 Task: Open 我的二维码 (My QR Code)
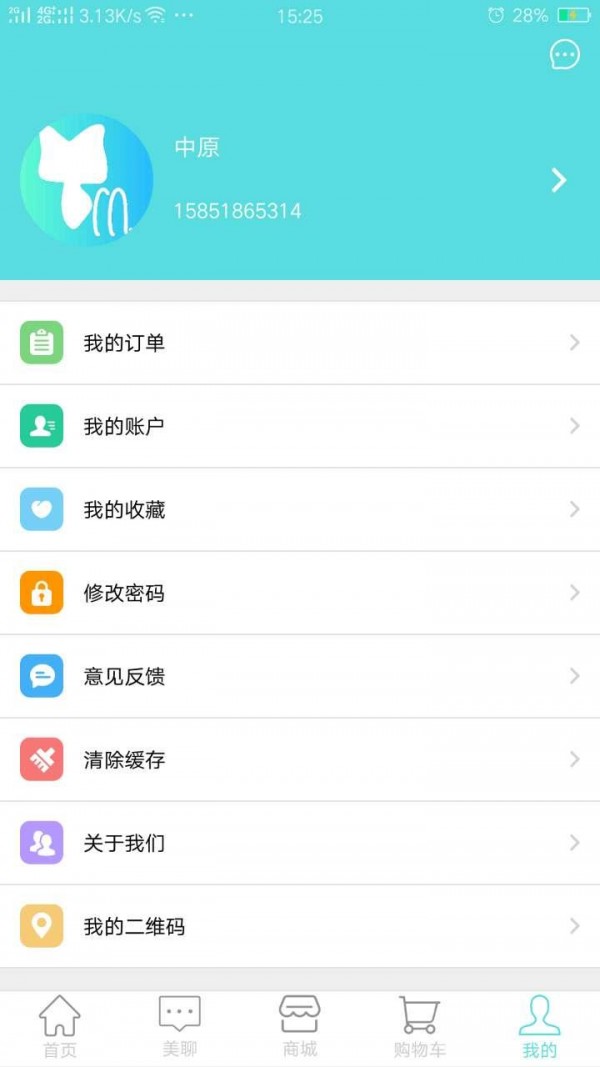pyautogui.click(x=300, y=927)
